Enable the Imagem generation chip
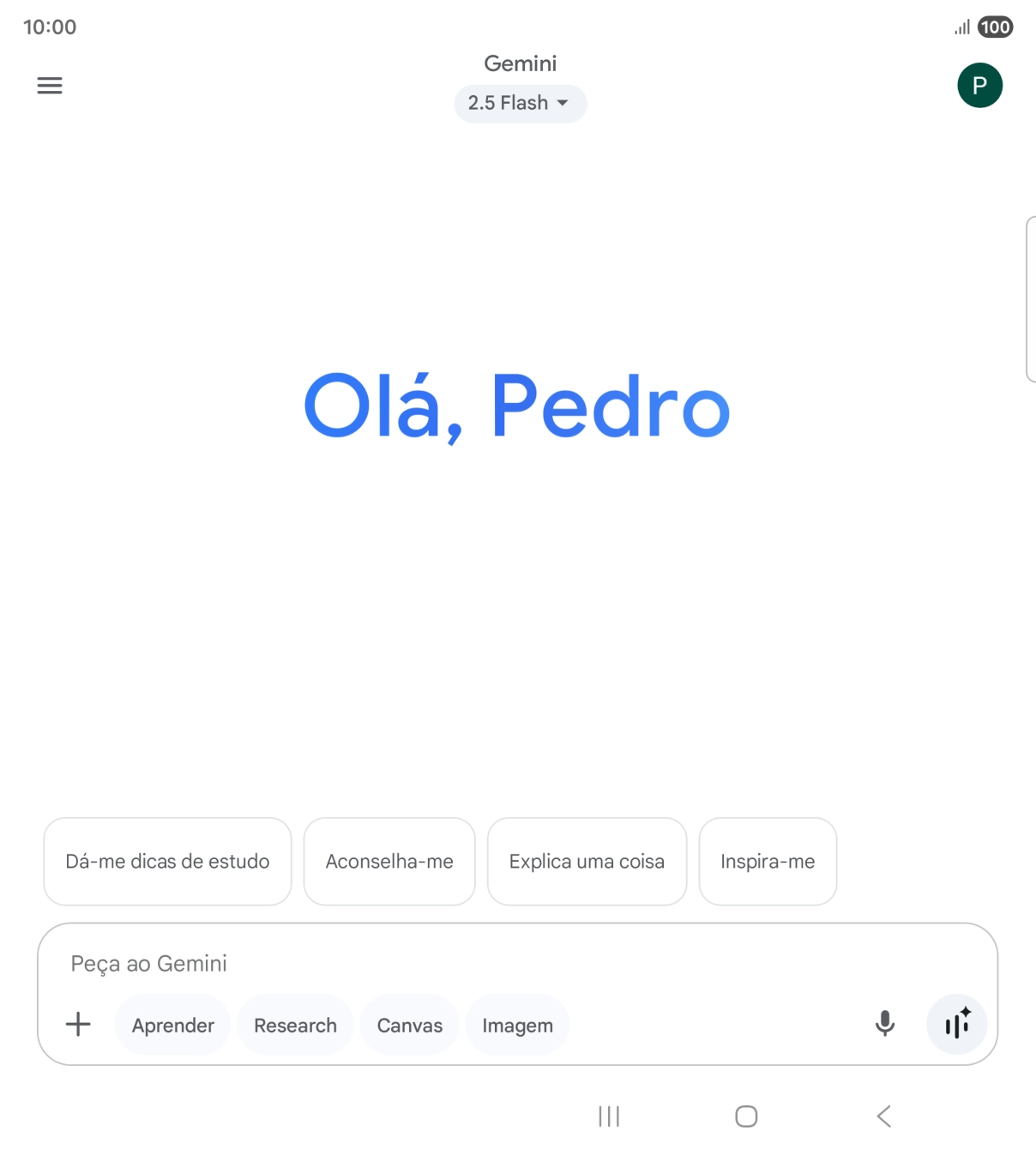 [517, 1024]
